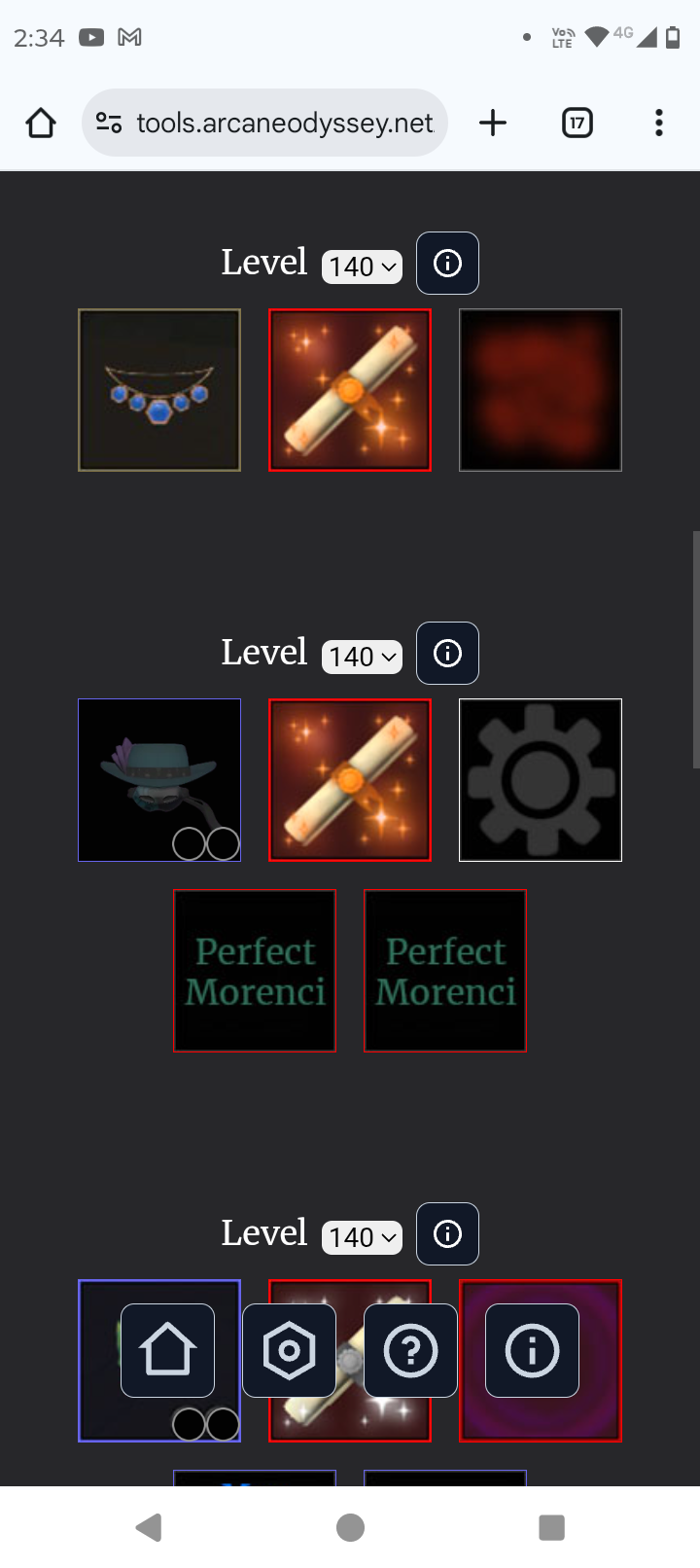Screen dimensions: 700x1568
Task: Expand the third Level 140 dropdown
Action: [x=362, y=1237]
